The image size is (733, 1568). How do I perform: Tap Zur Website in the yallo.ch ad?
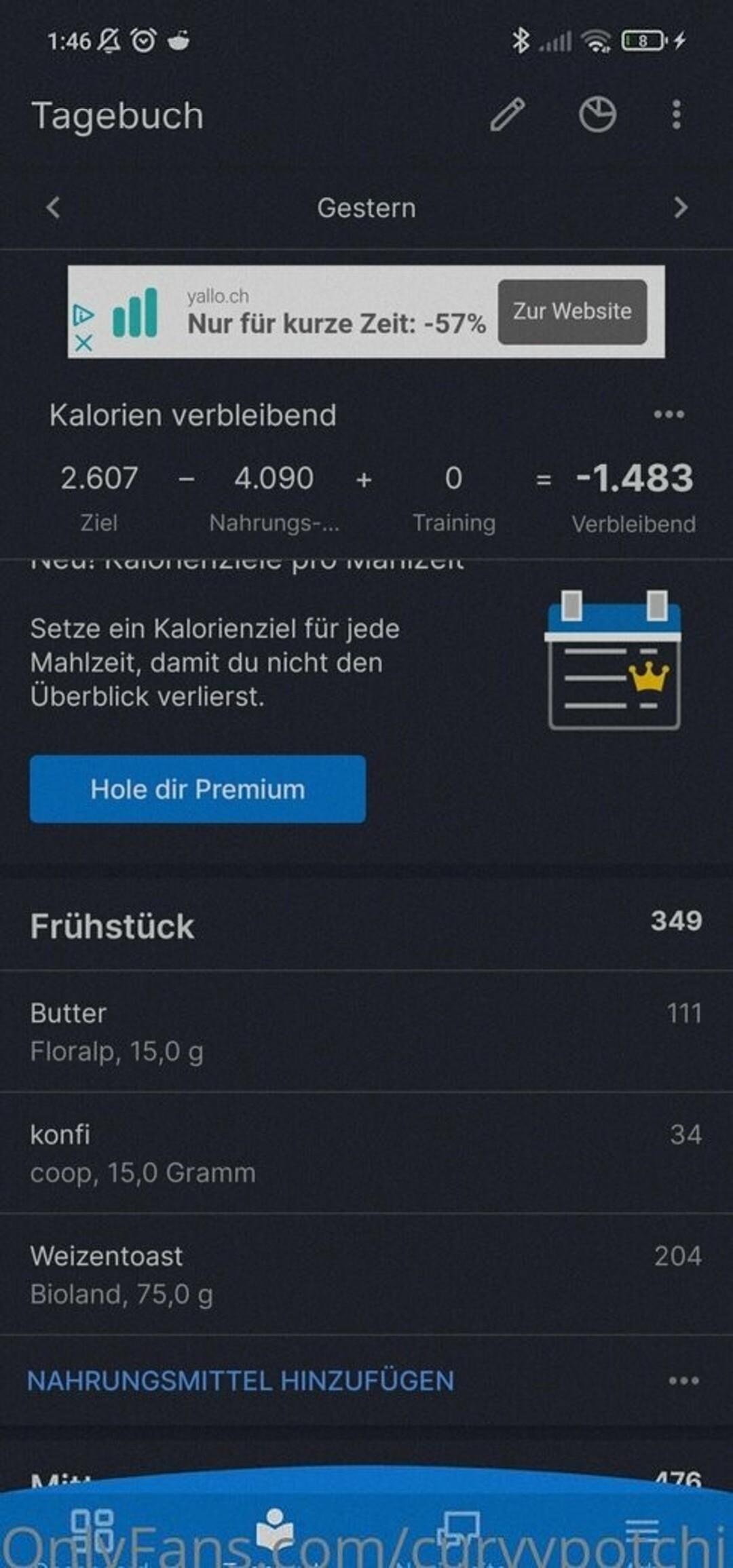pyautogui.click(x=572, y=311)
